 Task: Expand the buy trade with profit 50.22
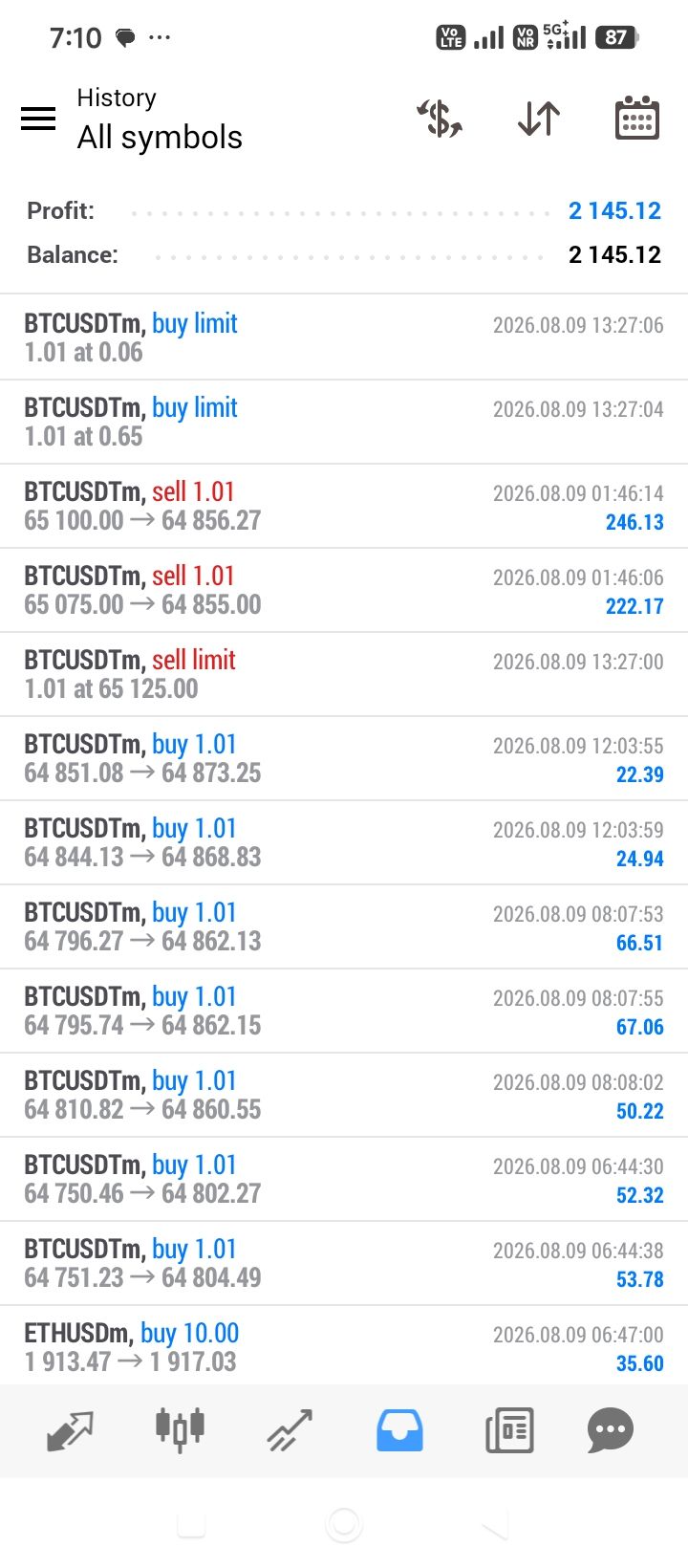(344, 1095)
